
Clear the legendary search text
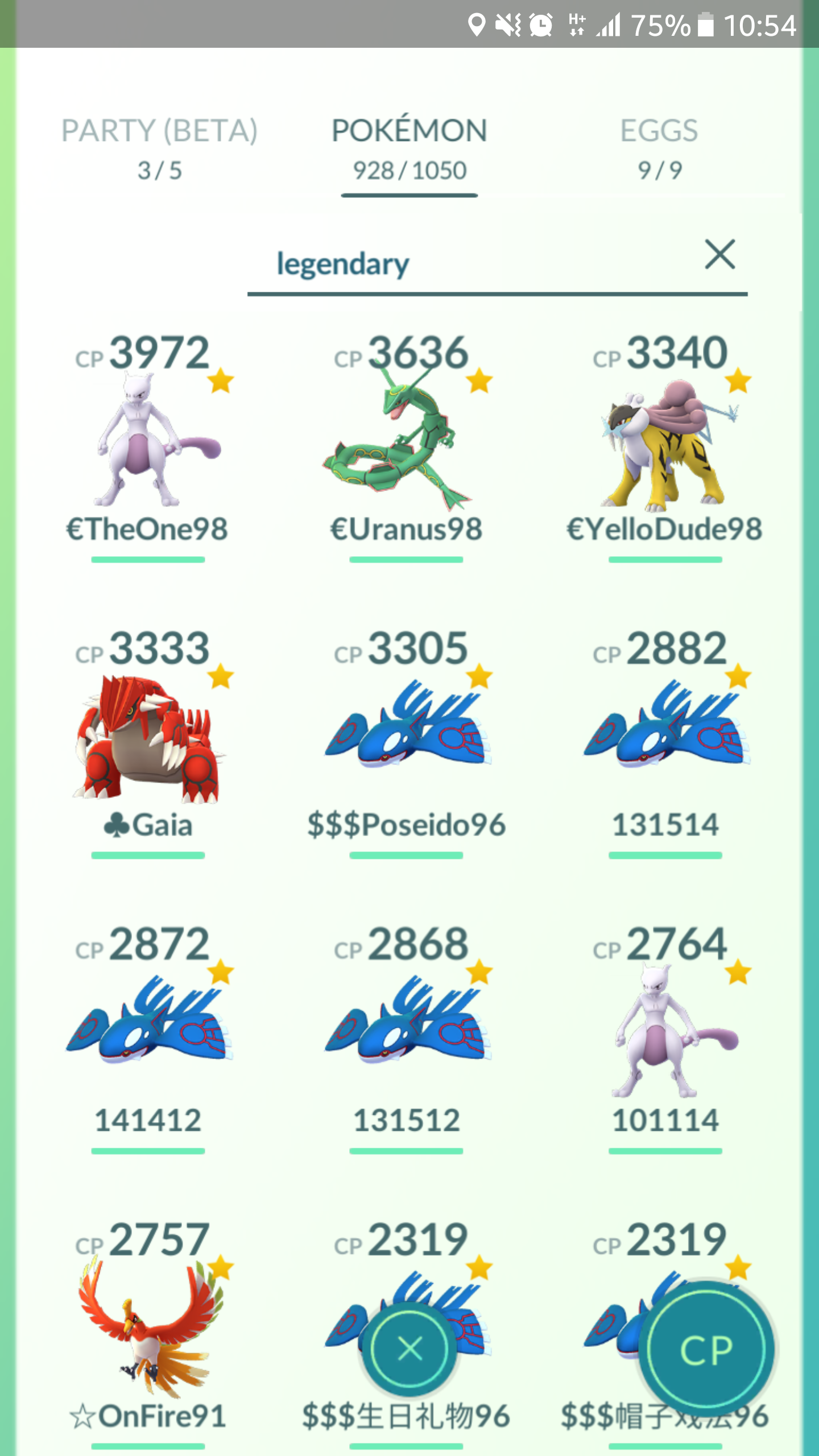point(720,254)
